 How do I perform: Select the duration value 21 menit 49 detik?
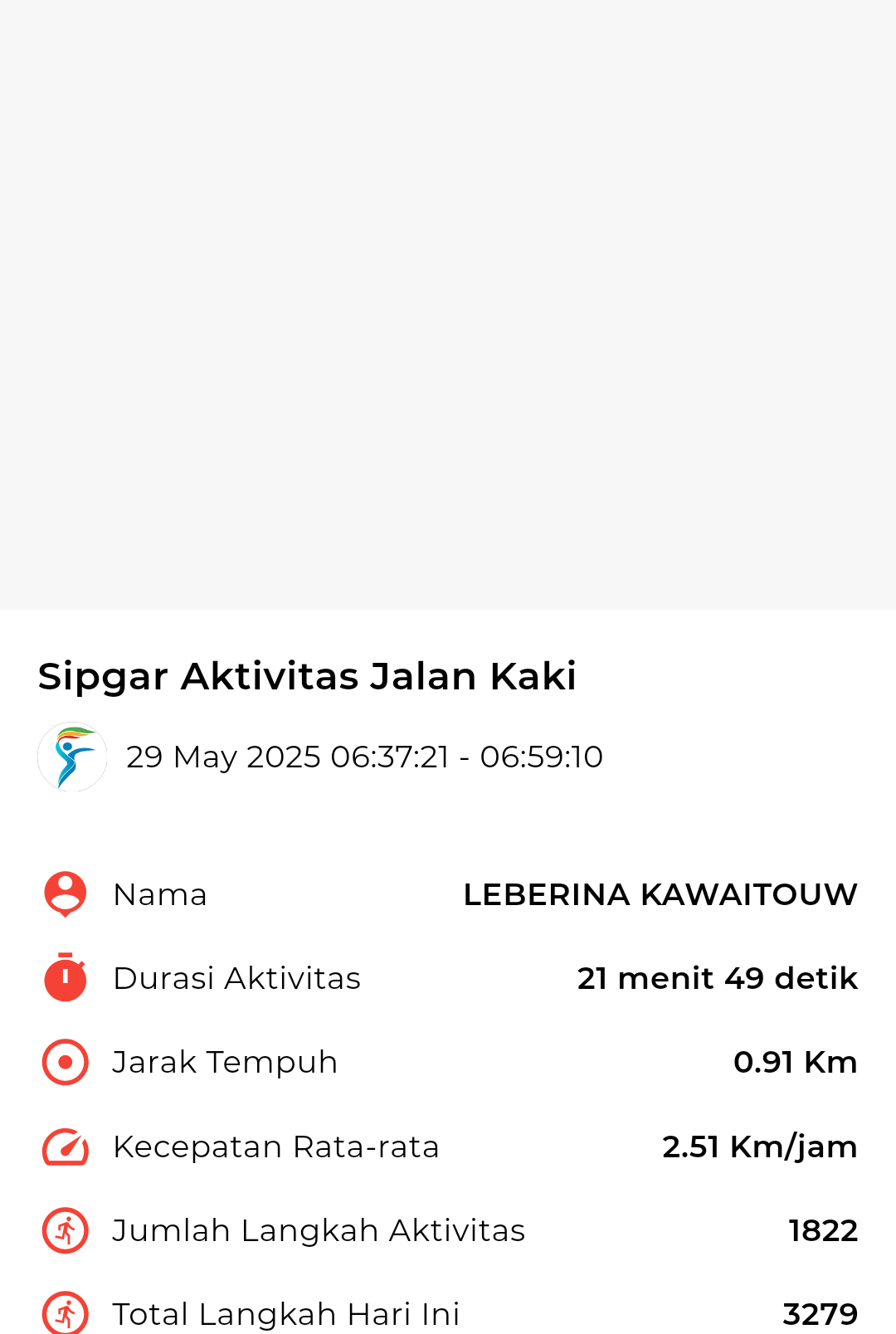point(717,979)
